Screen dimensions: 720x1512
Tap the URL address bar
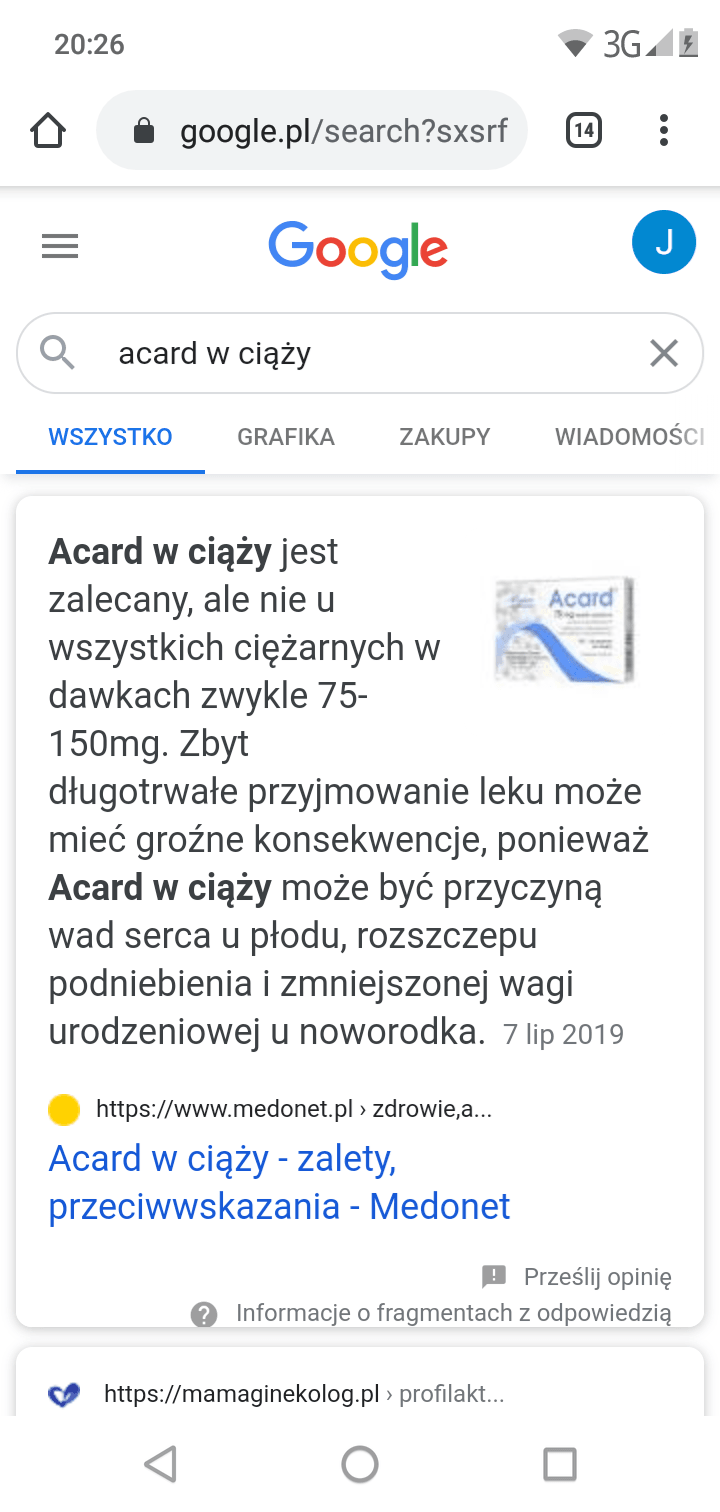tap(330, 131)
